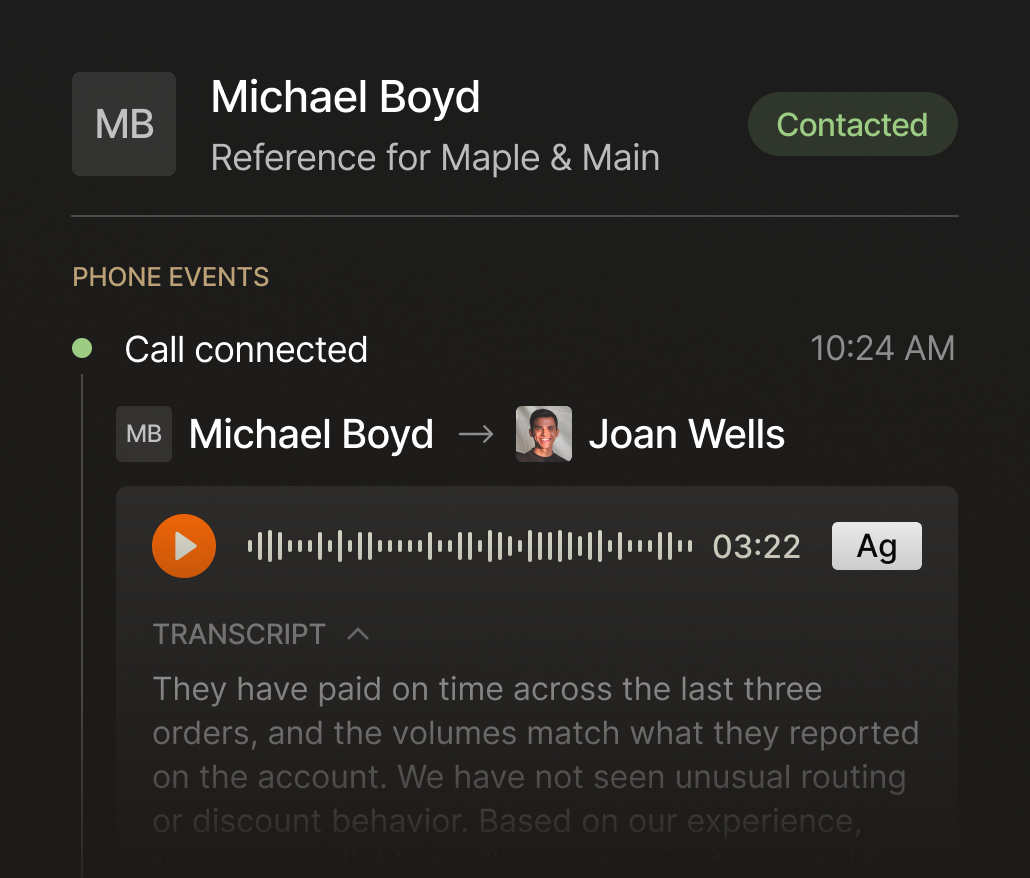
Task: Open Michael Boyd's MB avatar in header
Action: pyautogui.click(x=124, y=124)
